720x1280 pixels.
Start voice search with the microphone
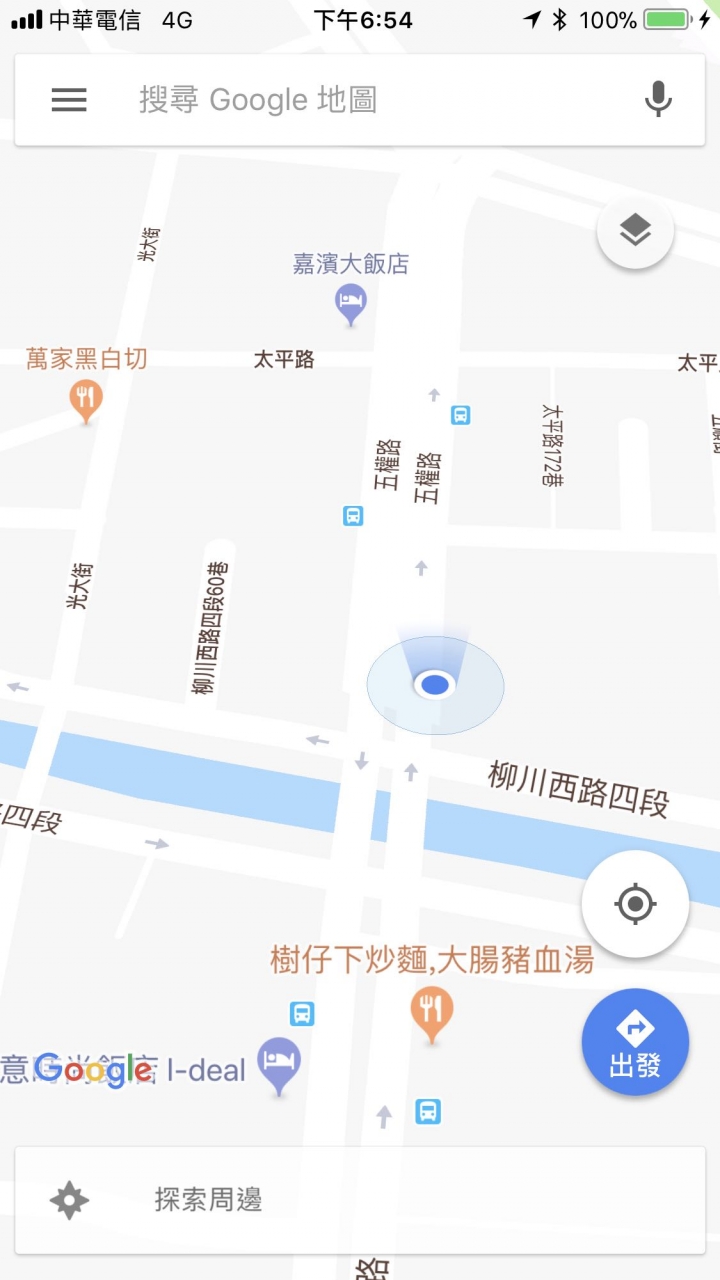pyautogui.click(x=658, y=100)
